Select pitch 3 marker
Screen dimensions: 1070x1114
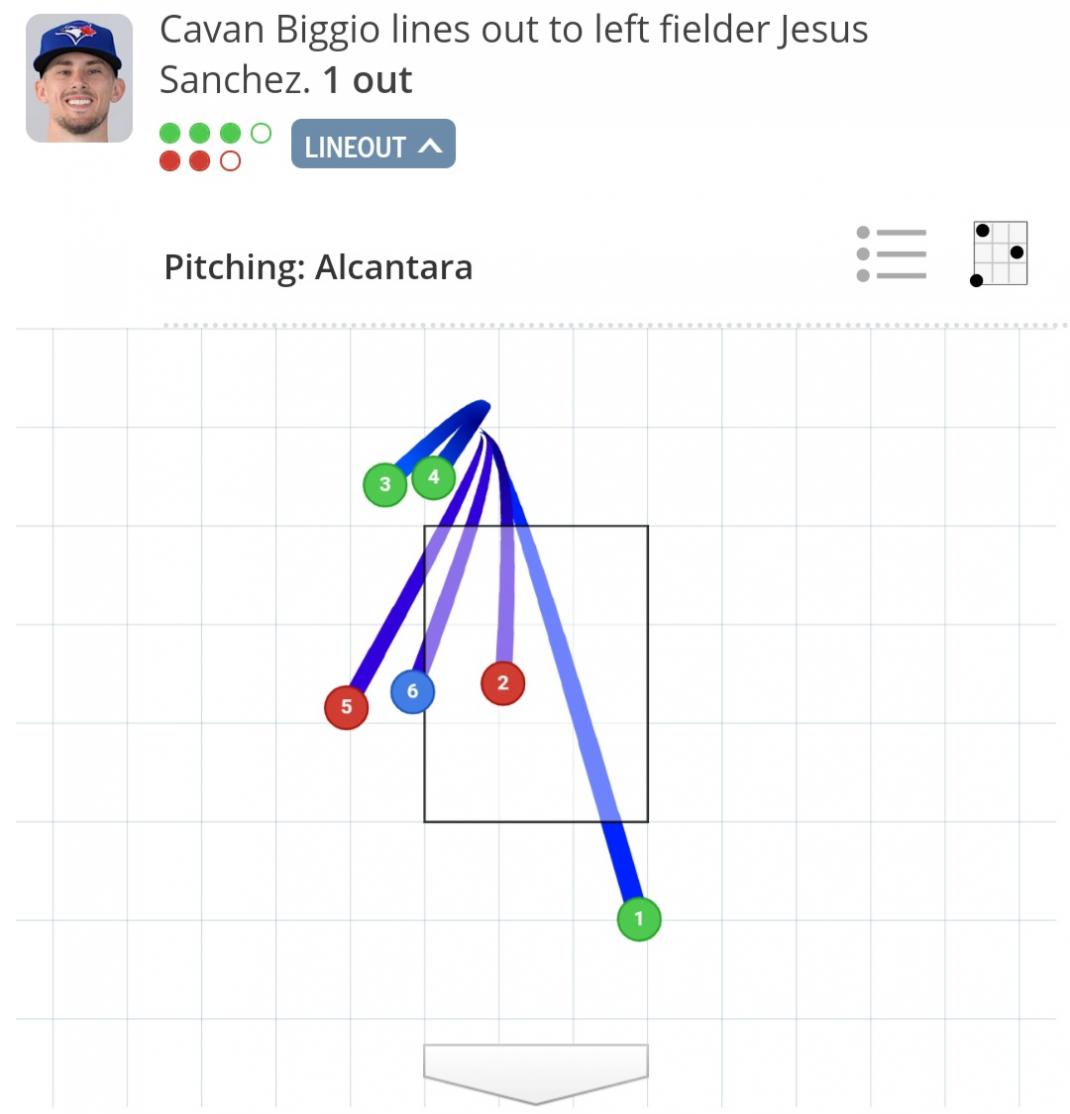[385, 485]
